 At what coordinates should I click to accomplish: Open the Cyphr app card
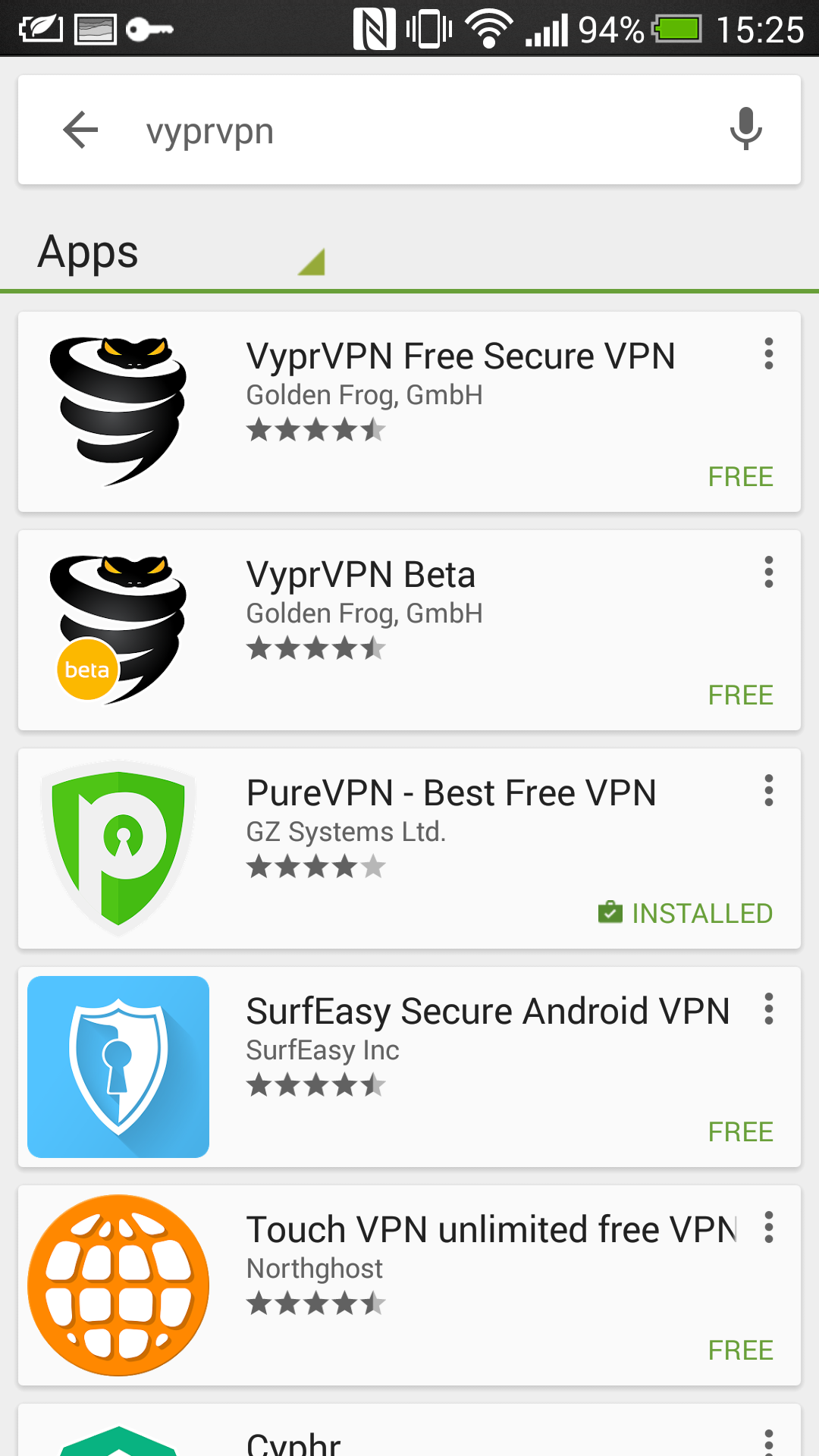[409, 1430]
